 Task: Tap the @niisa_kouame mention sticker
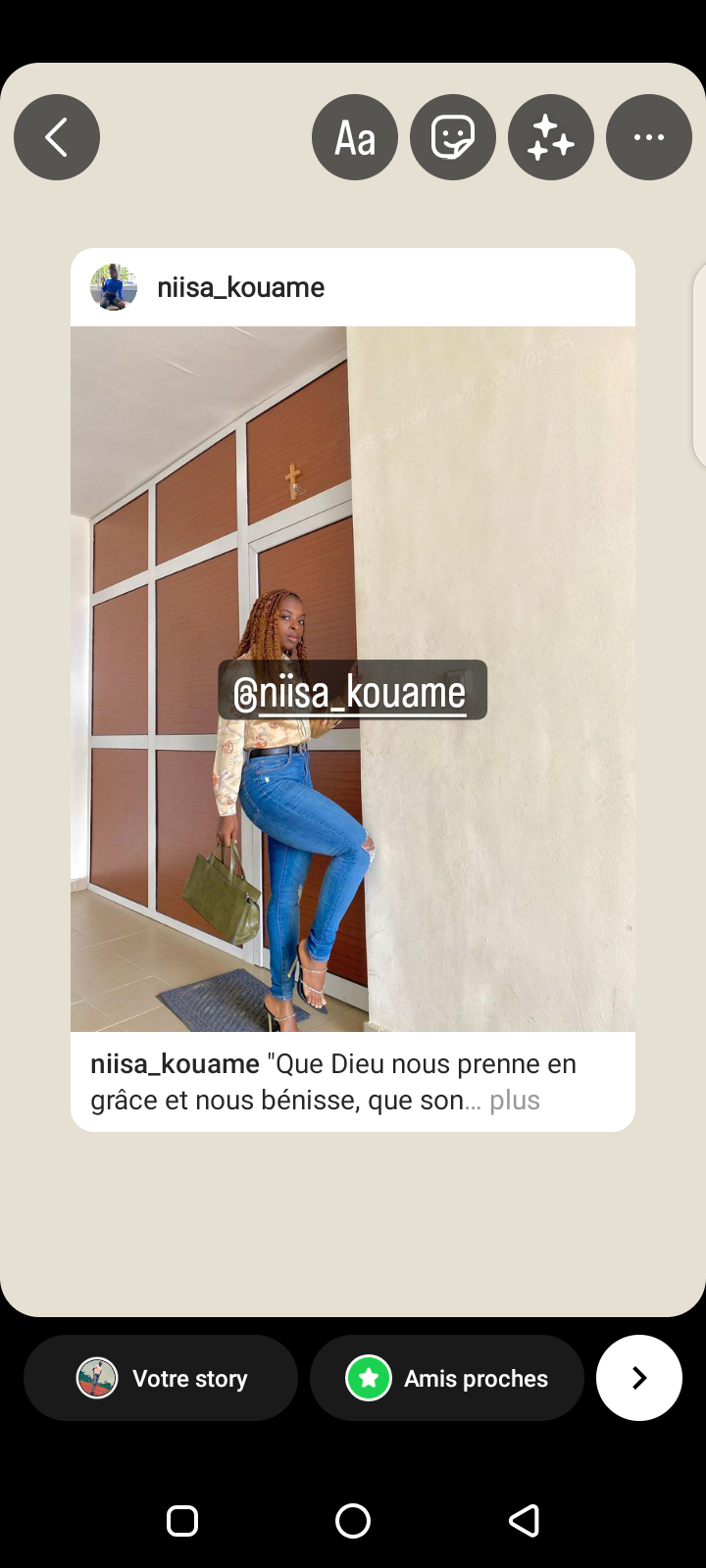352,691
